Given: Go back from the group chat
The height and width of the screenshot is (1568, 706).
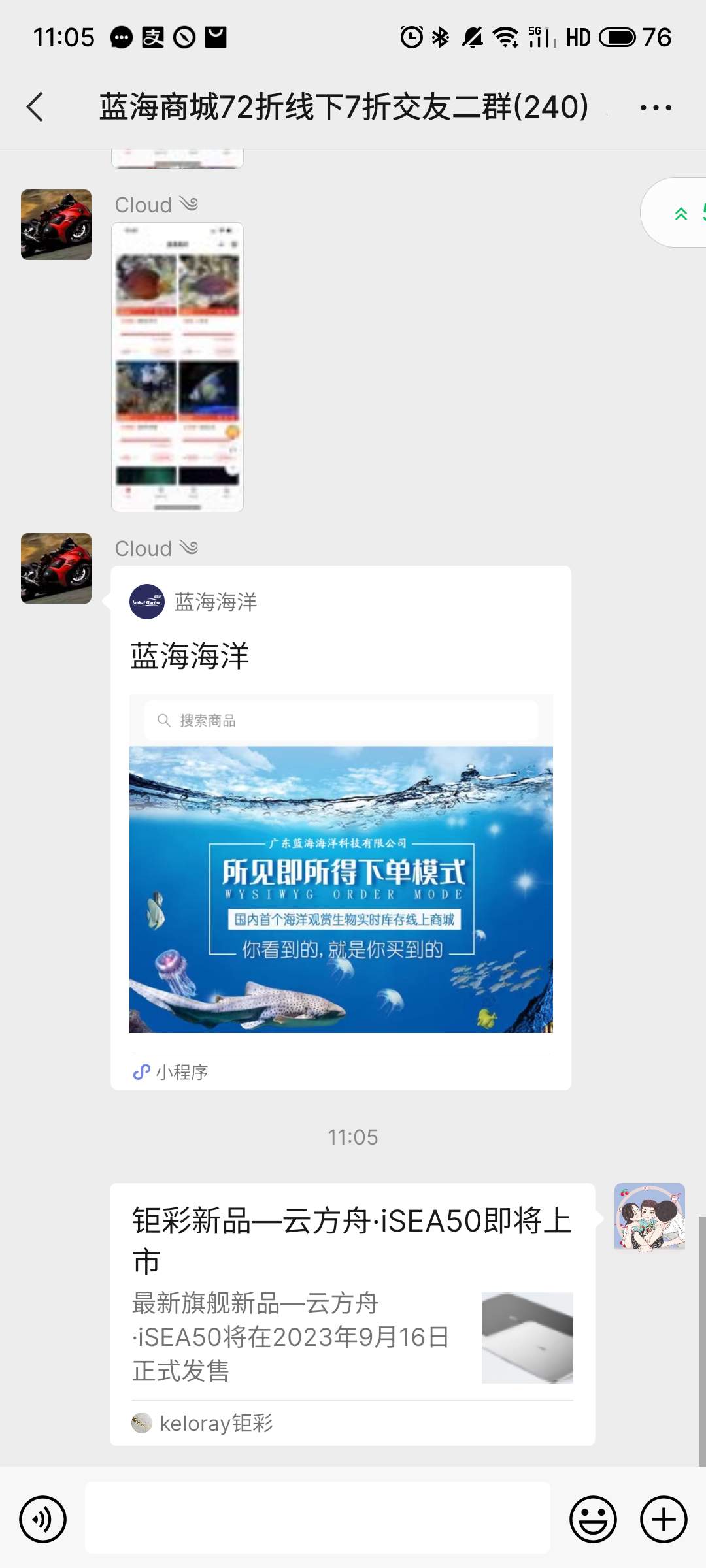Looking at the screenshot, I should tap(35, 107).
